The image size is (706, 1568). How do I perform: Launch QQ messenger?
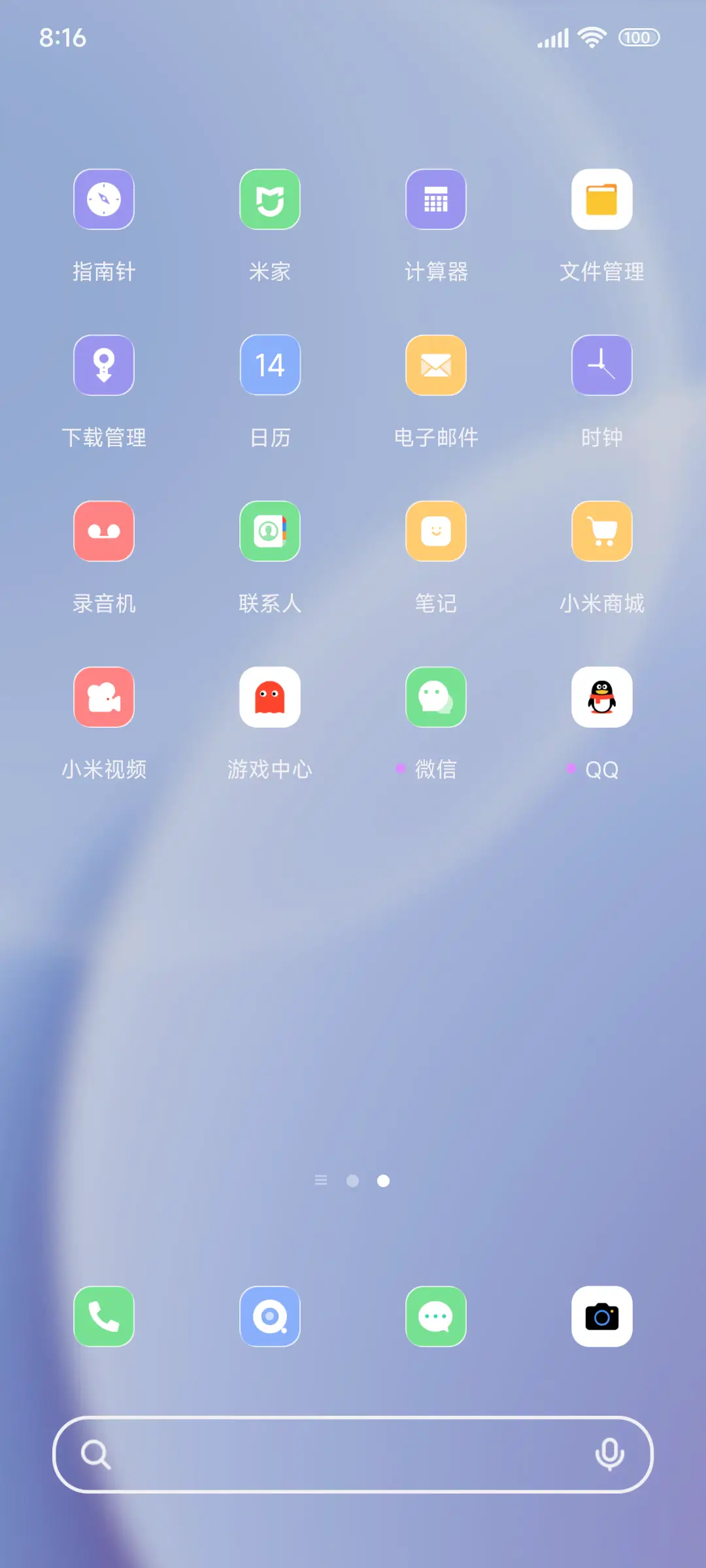tap(602, 698)
